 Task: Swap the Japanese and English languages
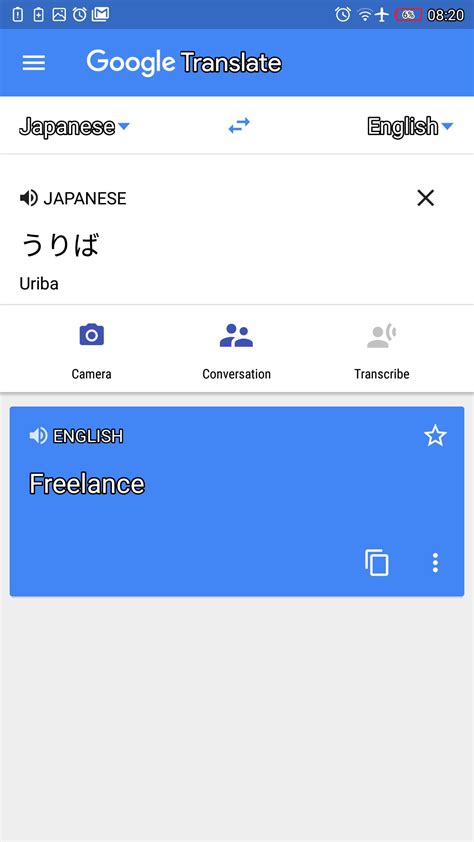coord(239,126)
